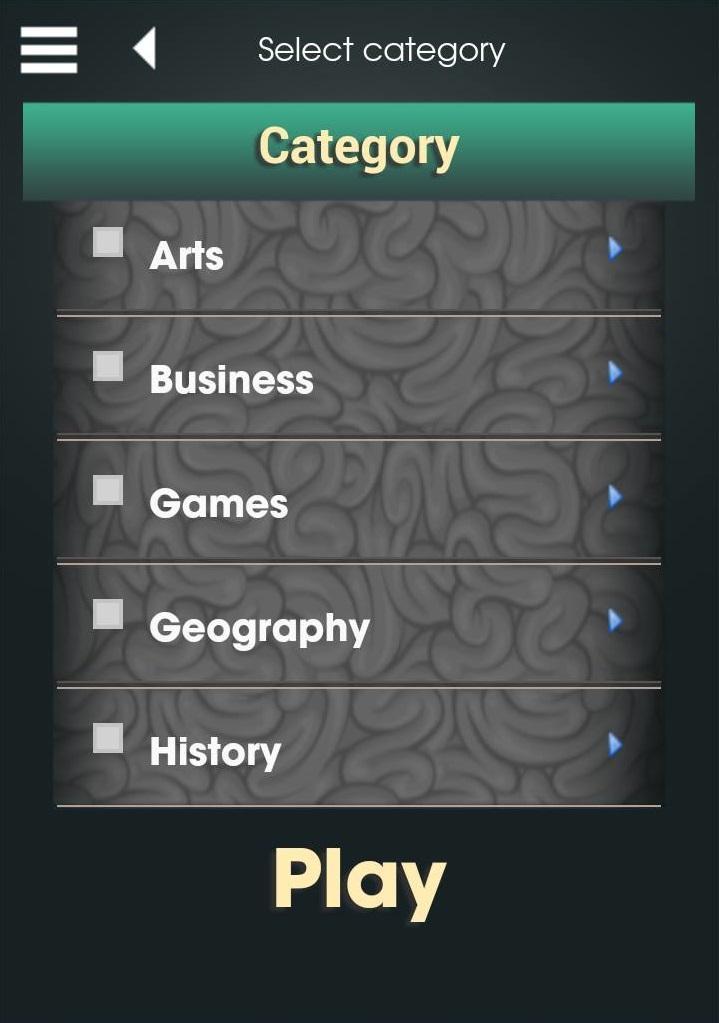719x1023 pixels.
Task: Expand the Arts subcategories arrow
Action: [615, 248]
